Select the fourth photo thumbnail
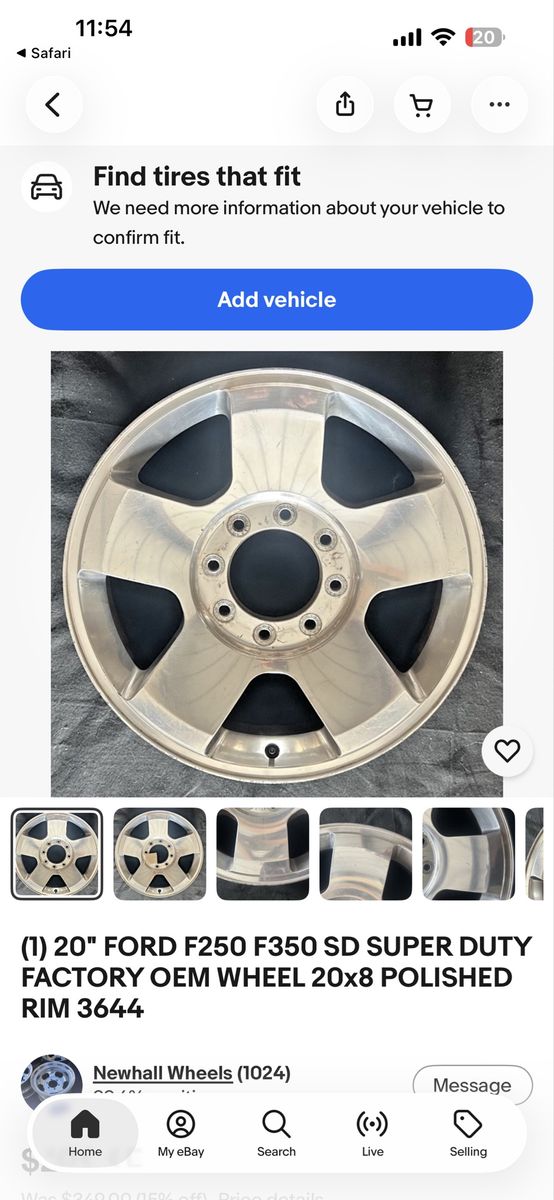554x1200 pixels. 366,854
